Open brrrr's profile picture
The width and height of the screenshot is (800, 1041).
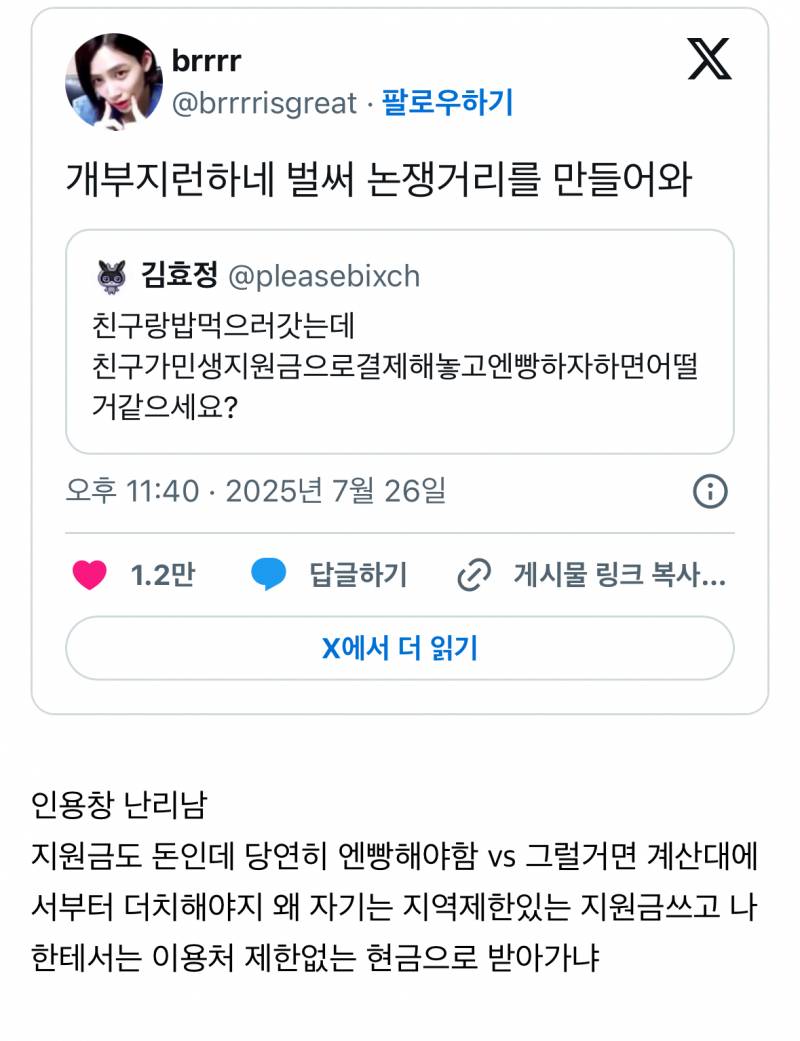pos(113,81)
